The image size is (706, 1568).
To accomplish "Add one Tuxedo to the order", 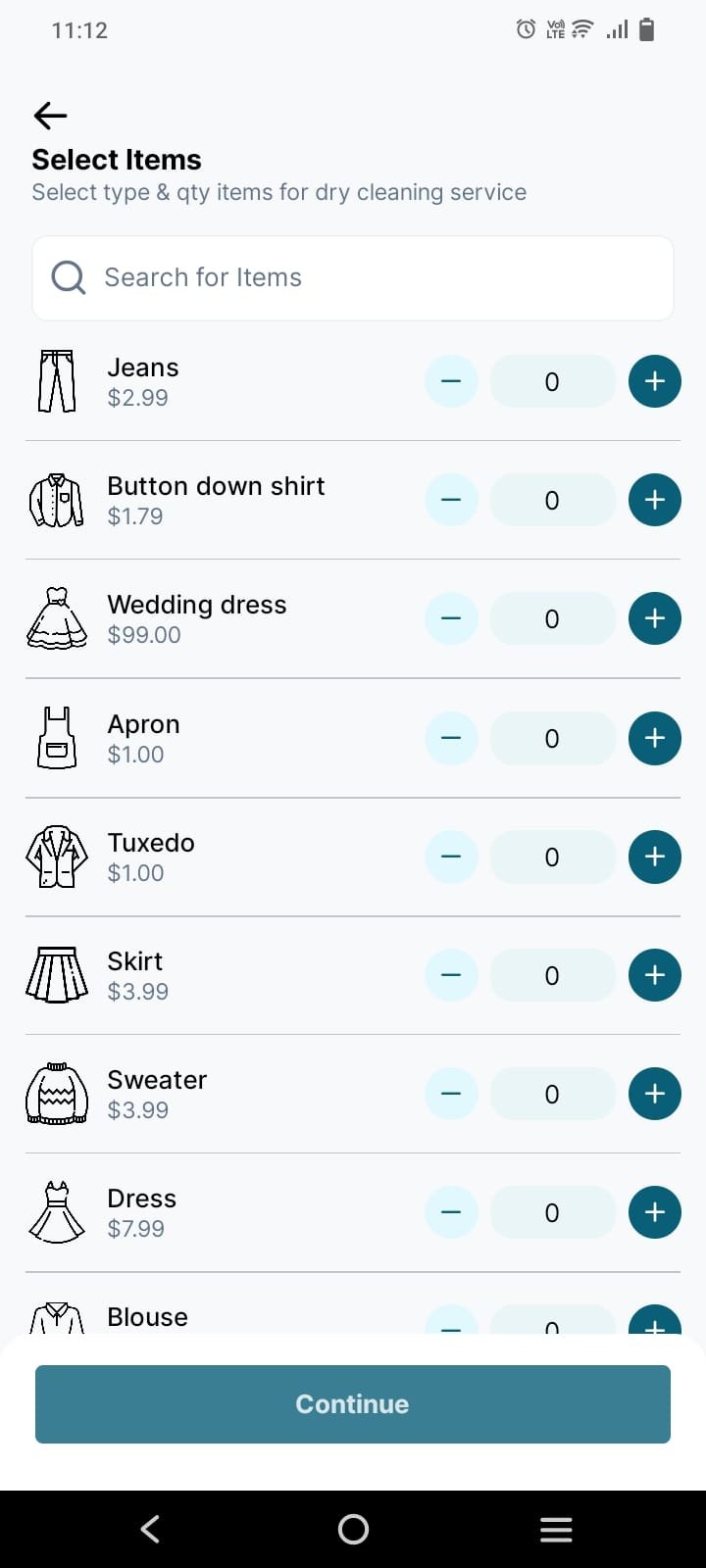I will [x=654, y=857].
